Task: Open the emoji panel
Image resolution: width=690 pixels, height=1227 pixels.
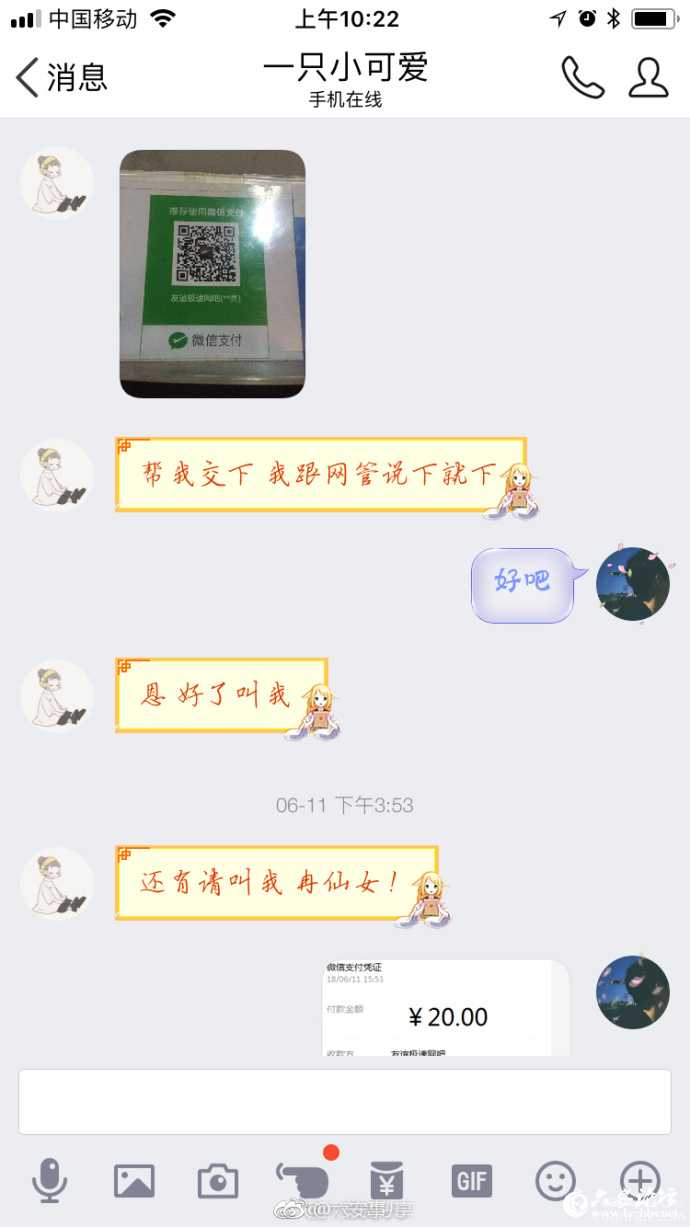Action: pos(555,1181)
